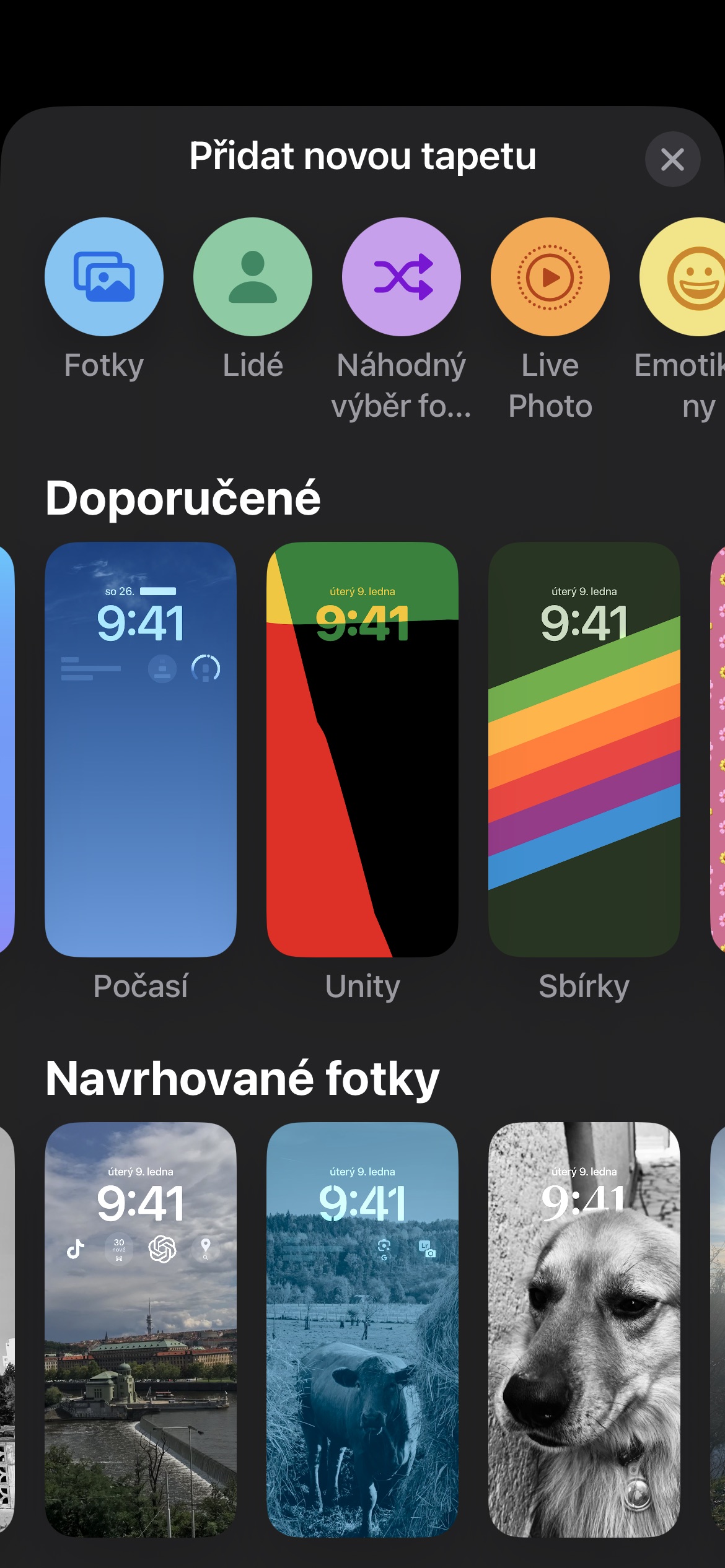Open the Fotky wallpaper option
This screenshot has width=725, height=1568.
pos(104,277)
